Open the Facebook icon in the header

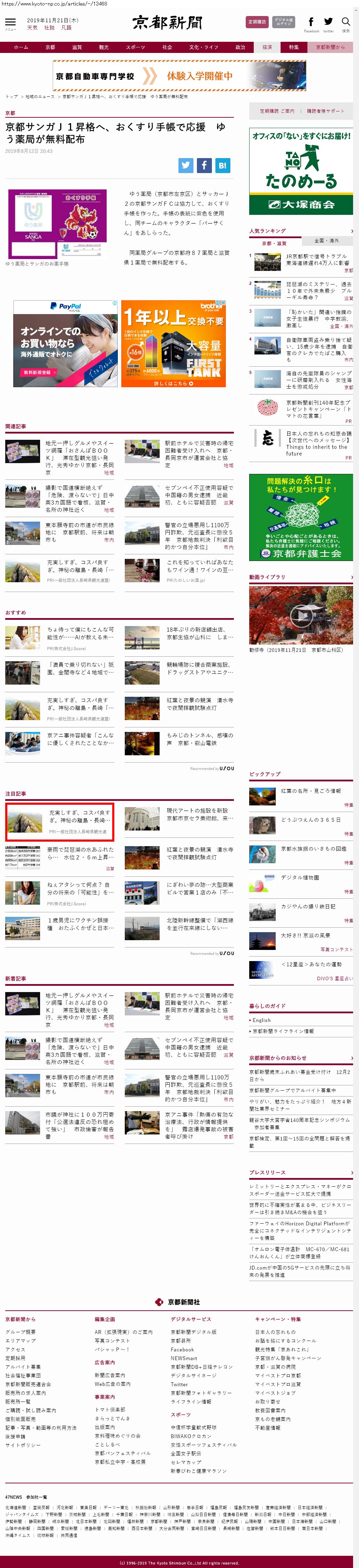311,23
